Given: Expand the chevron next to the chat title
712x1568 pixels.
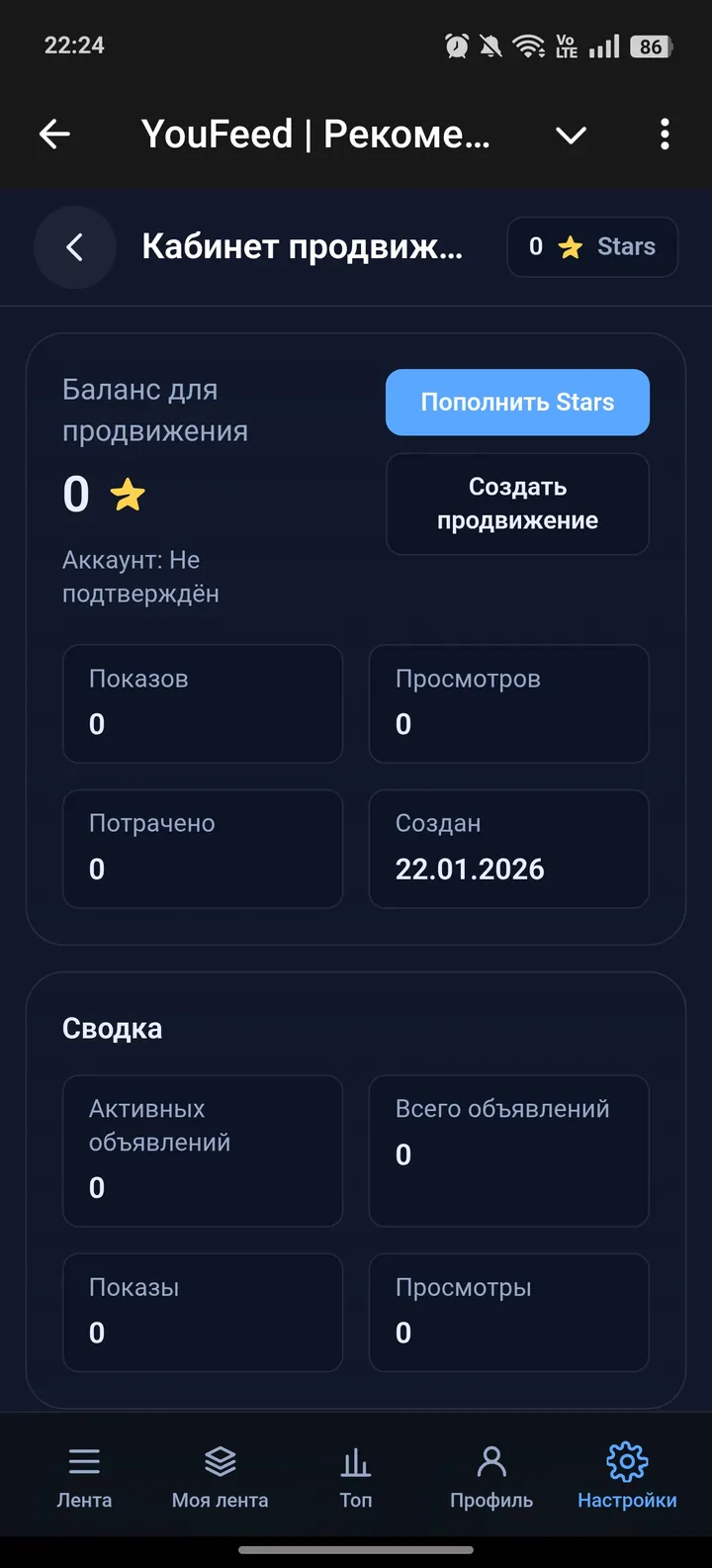Looking at the screenshot, I should point(571,137).
